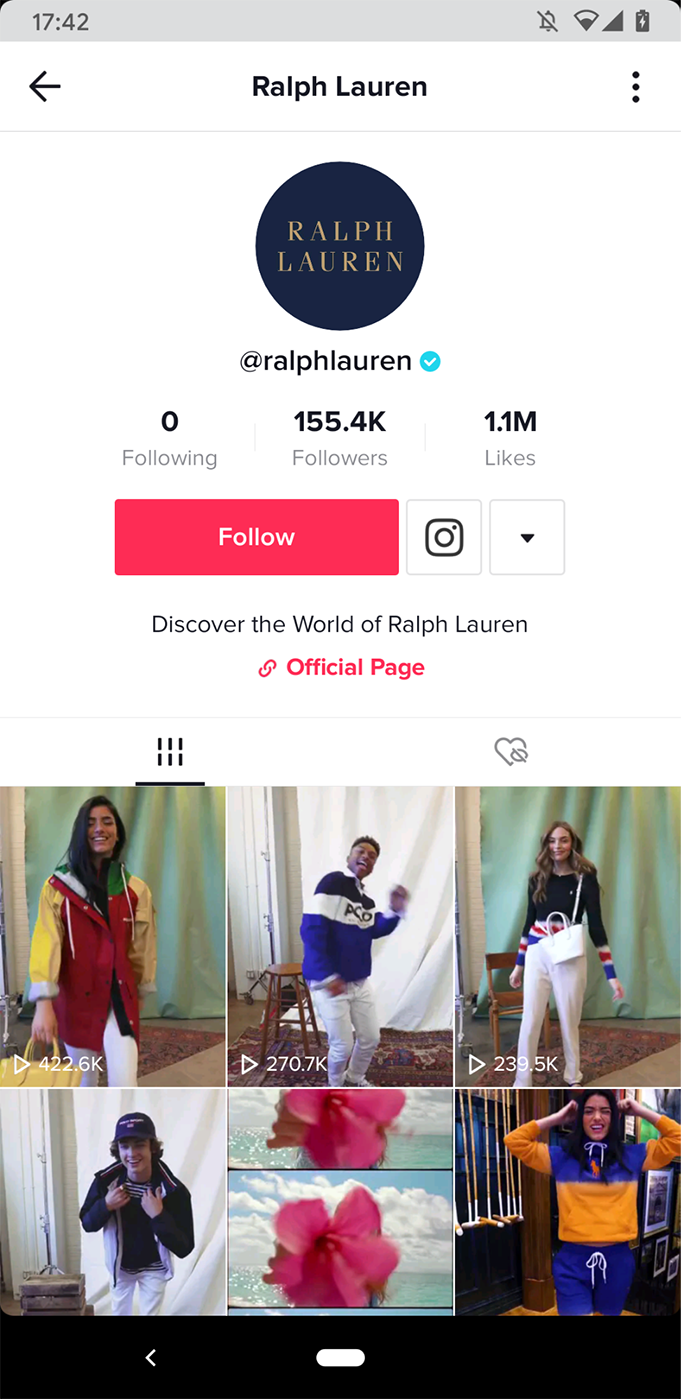This screenshot has width=681, height=1399.
Task: Expand suggested accounts dropdown arrow
Action: (527, 537)
